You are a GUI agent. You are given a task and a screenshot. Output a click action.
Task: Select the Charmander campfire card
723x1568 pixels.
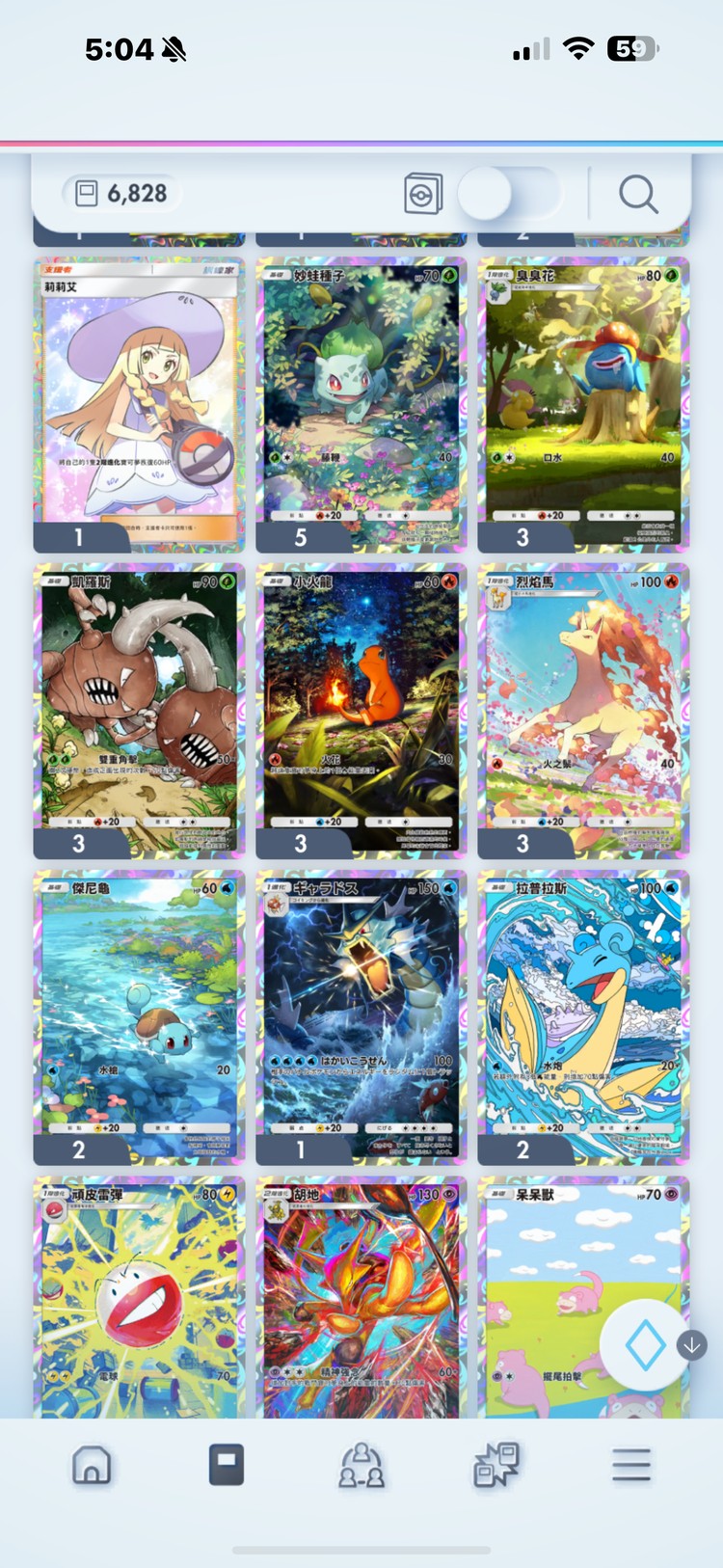(361, 707)
